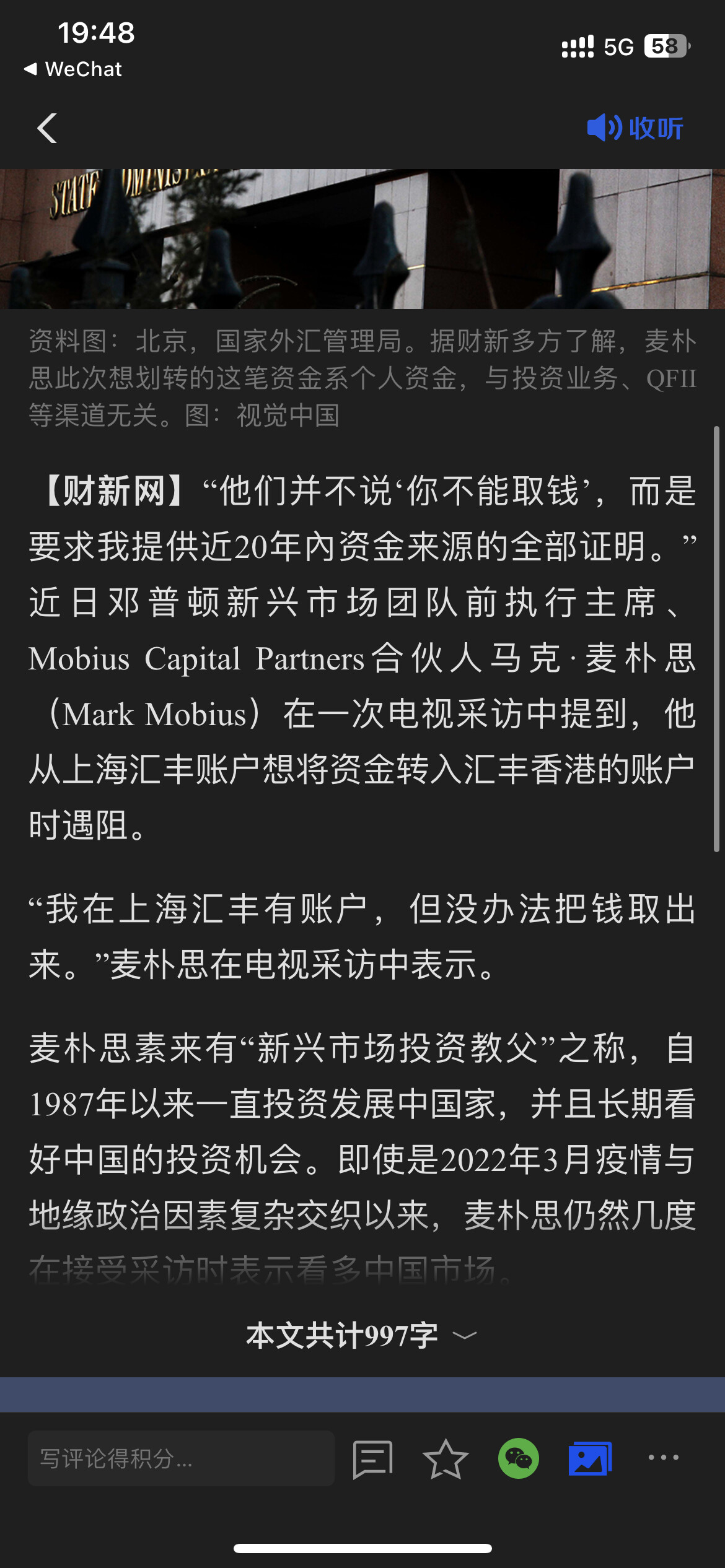The image size is (725, 1568).
Task: Open the header photo of the article
Action: pyautogui.click(x=362, y=238)
